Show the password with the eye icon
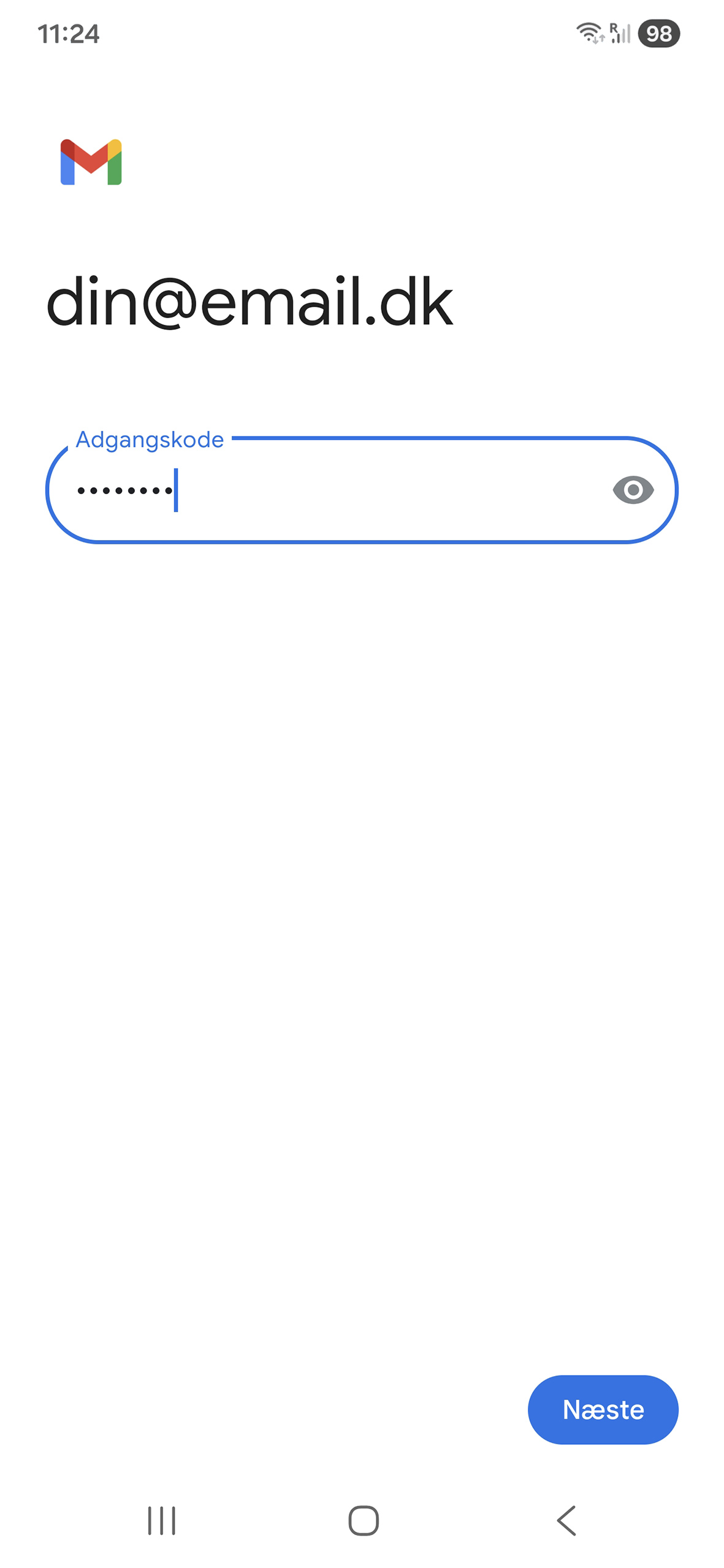The image size is (724, 1568). point(633,490)
